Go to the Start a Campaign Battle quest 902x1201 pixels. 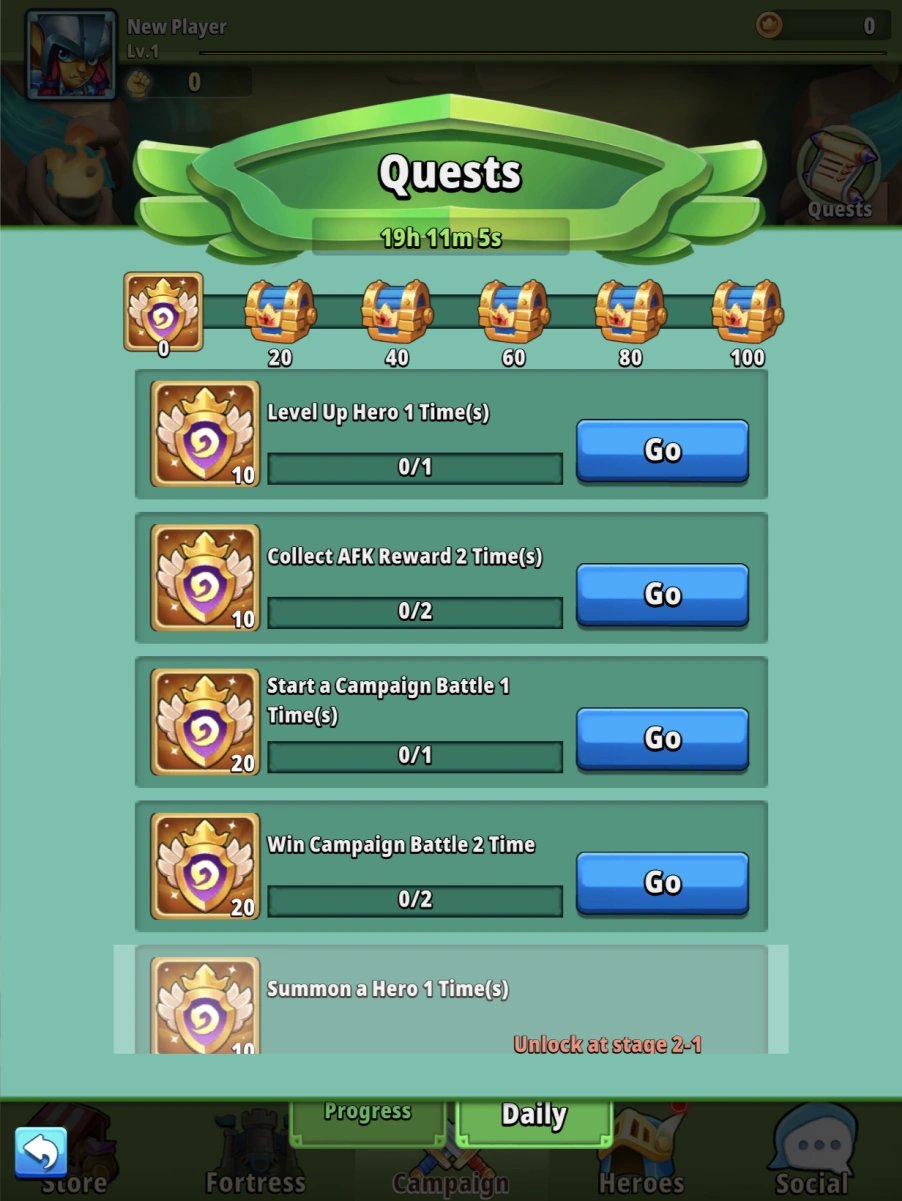[x=662, y=738]
